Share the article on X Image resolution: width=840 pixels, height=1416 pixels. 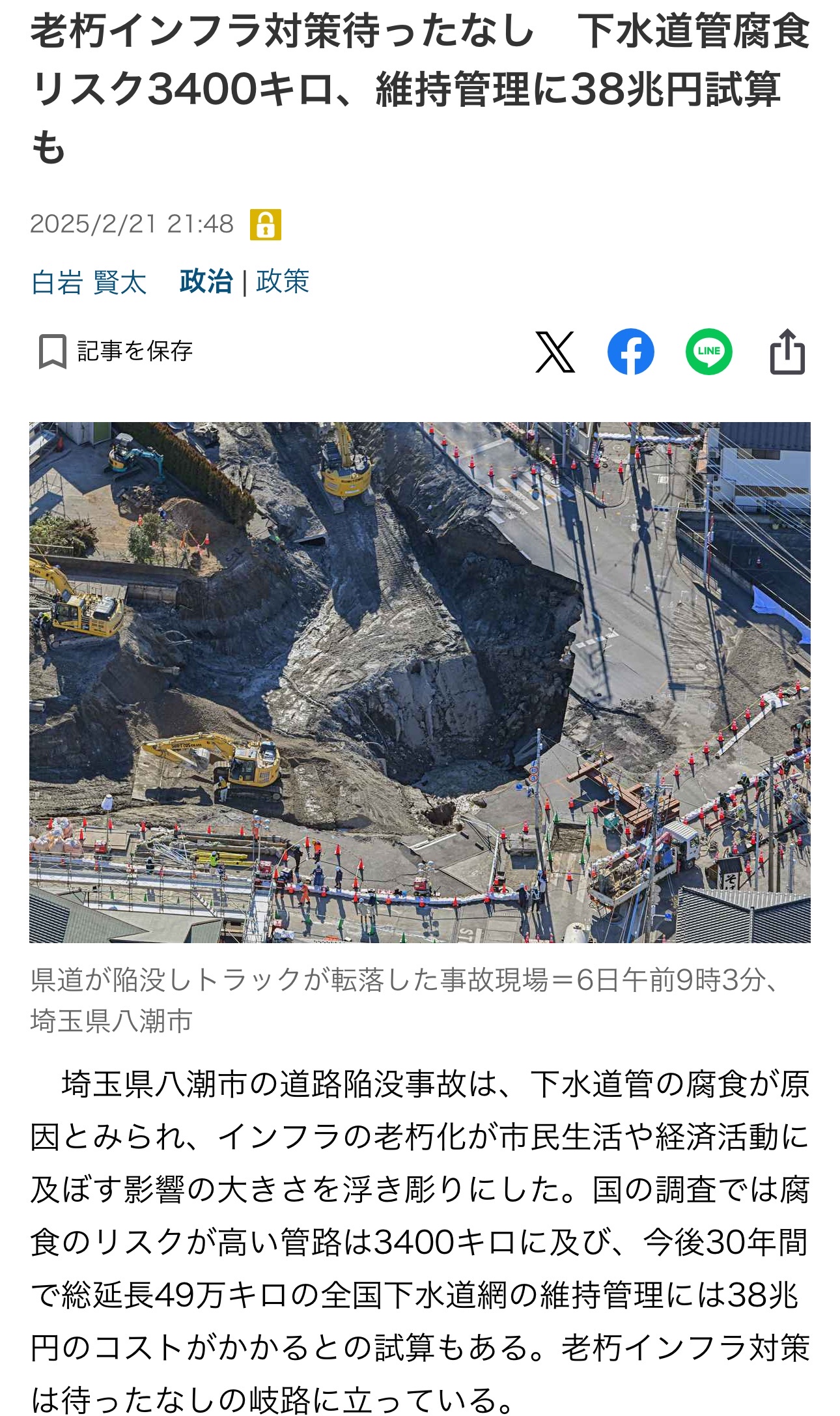click(x=555, y=352)
